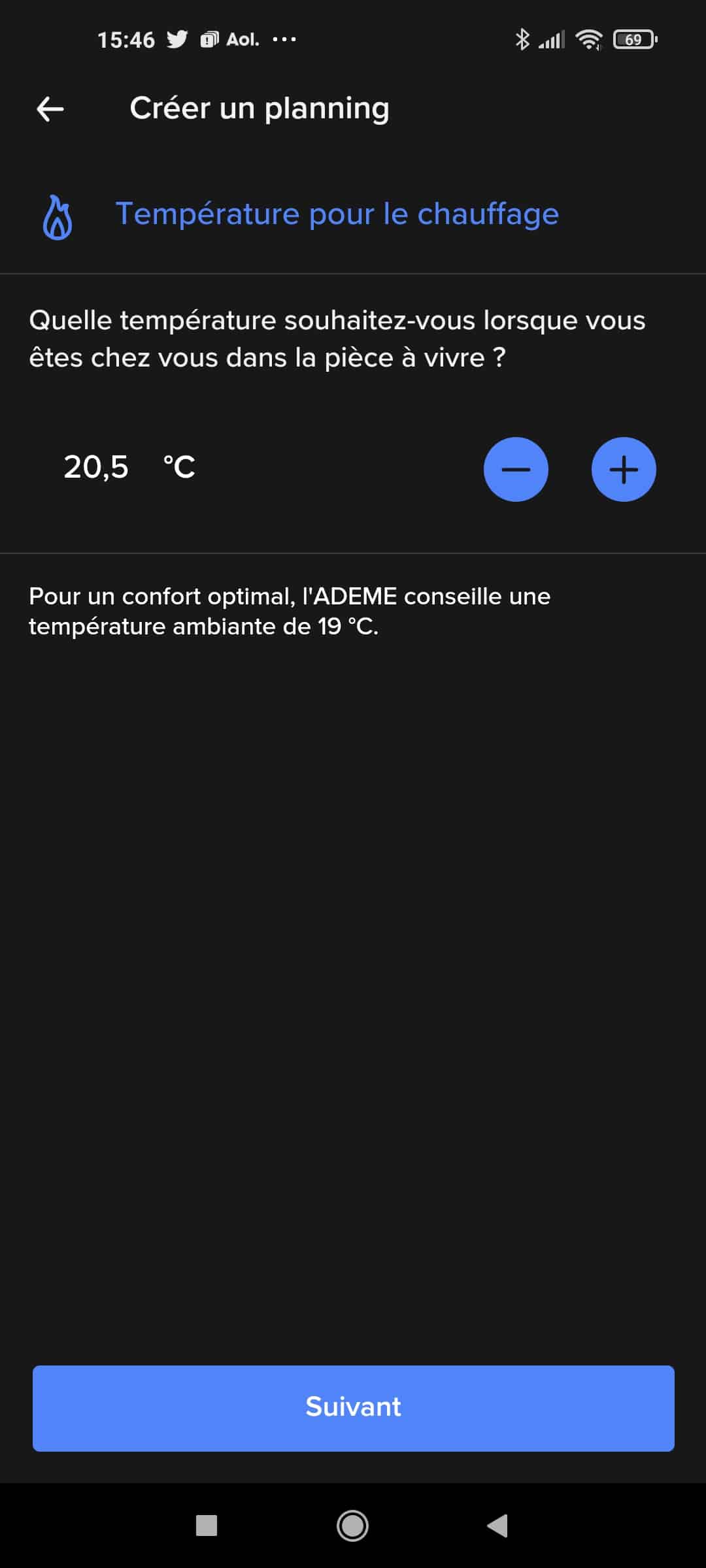Open recent apps from navigation bar

pyautogui.click(x=207, y=1526)
